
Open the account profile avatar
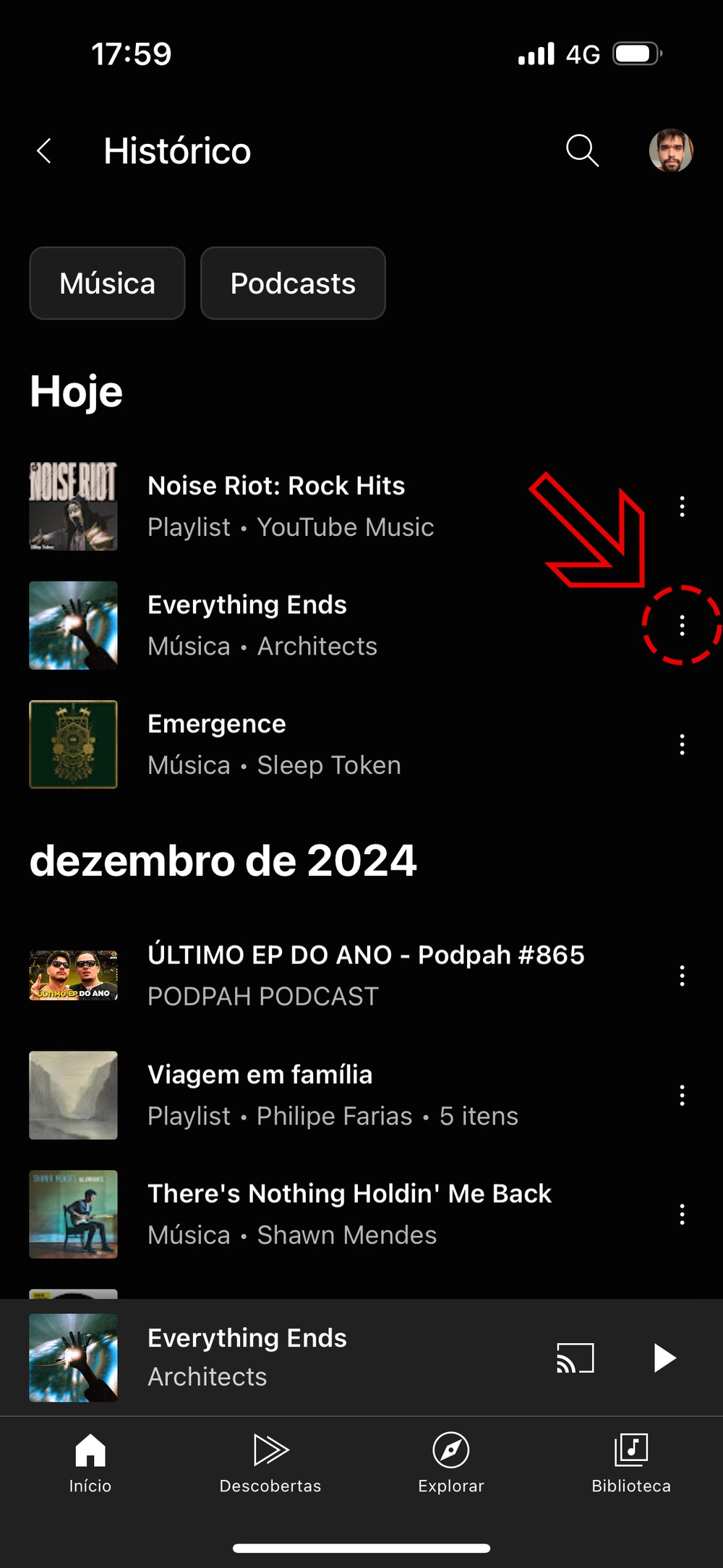click(x=670, y=150)
